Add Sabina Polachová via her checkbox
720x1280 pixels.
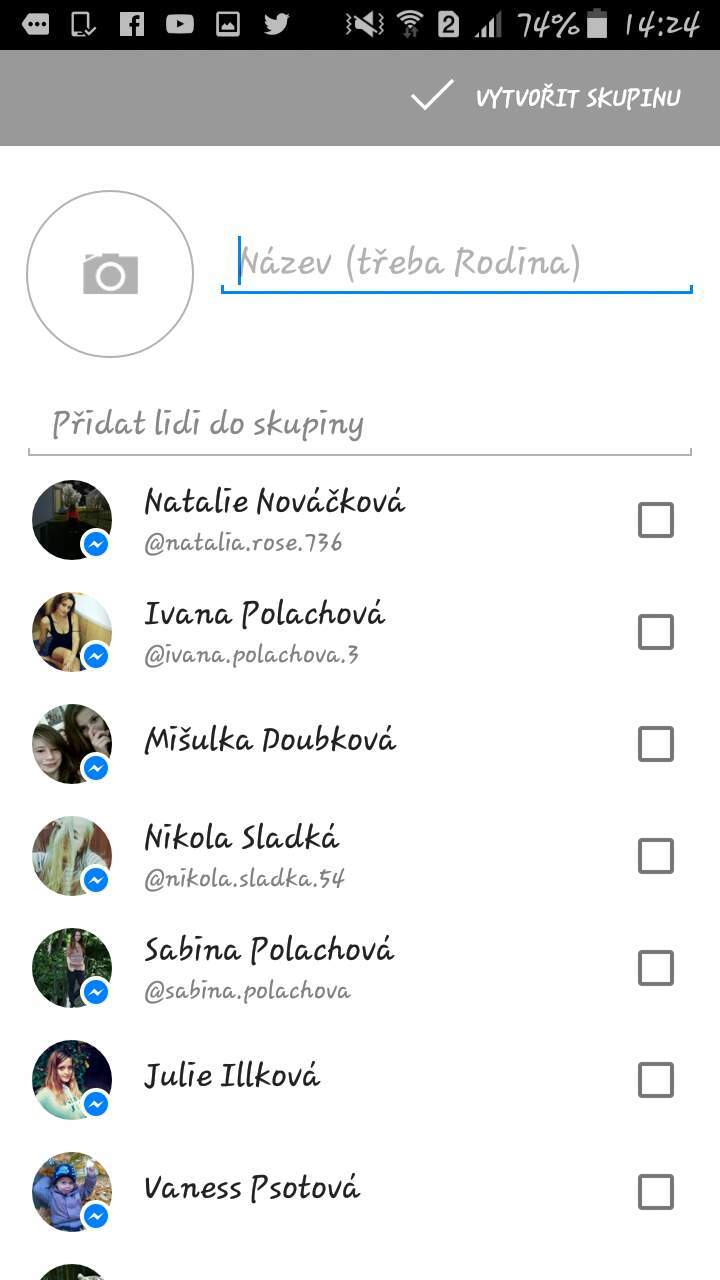(656, 968)
